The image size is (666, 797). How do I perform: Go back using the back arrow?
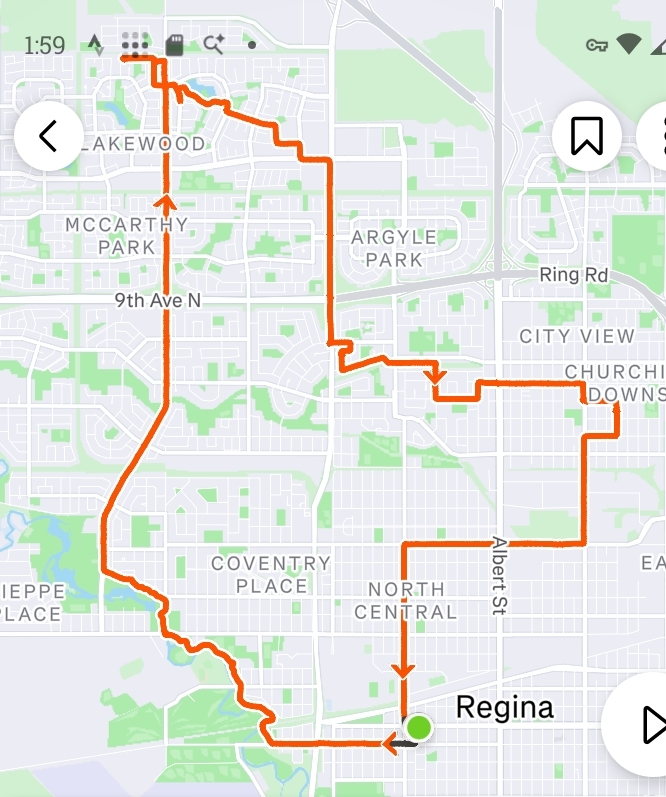coord(48,136)
